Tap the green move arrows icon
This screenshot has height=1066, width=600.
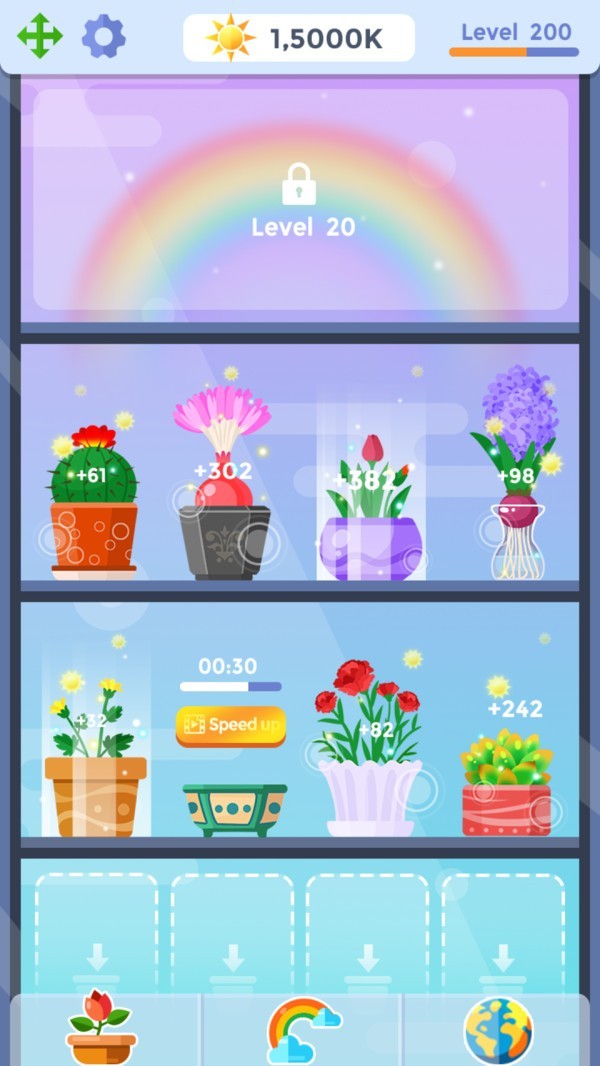click(40, 36)
